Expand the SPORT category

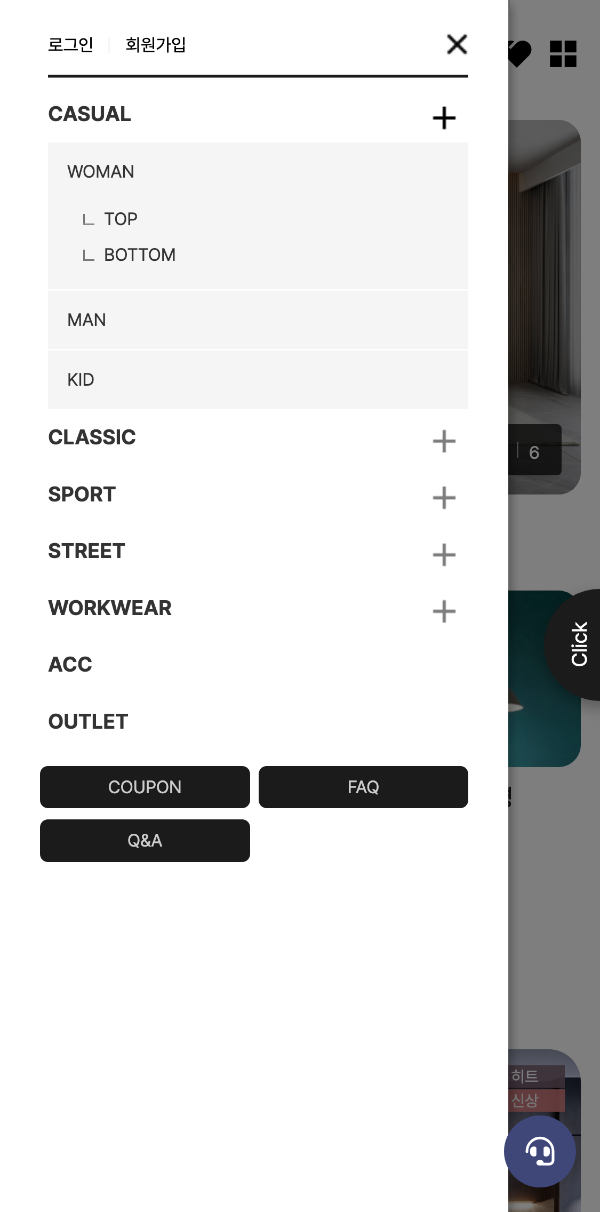click(444, 498)
